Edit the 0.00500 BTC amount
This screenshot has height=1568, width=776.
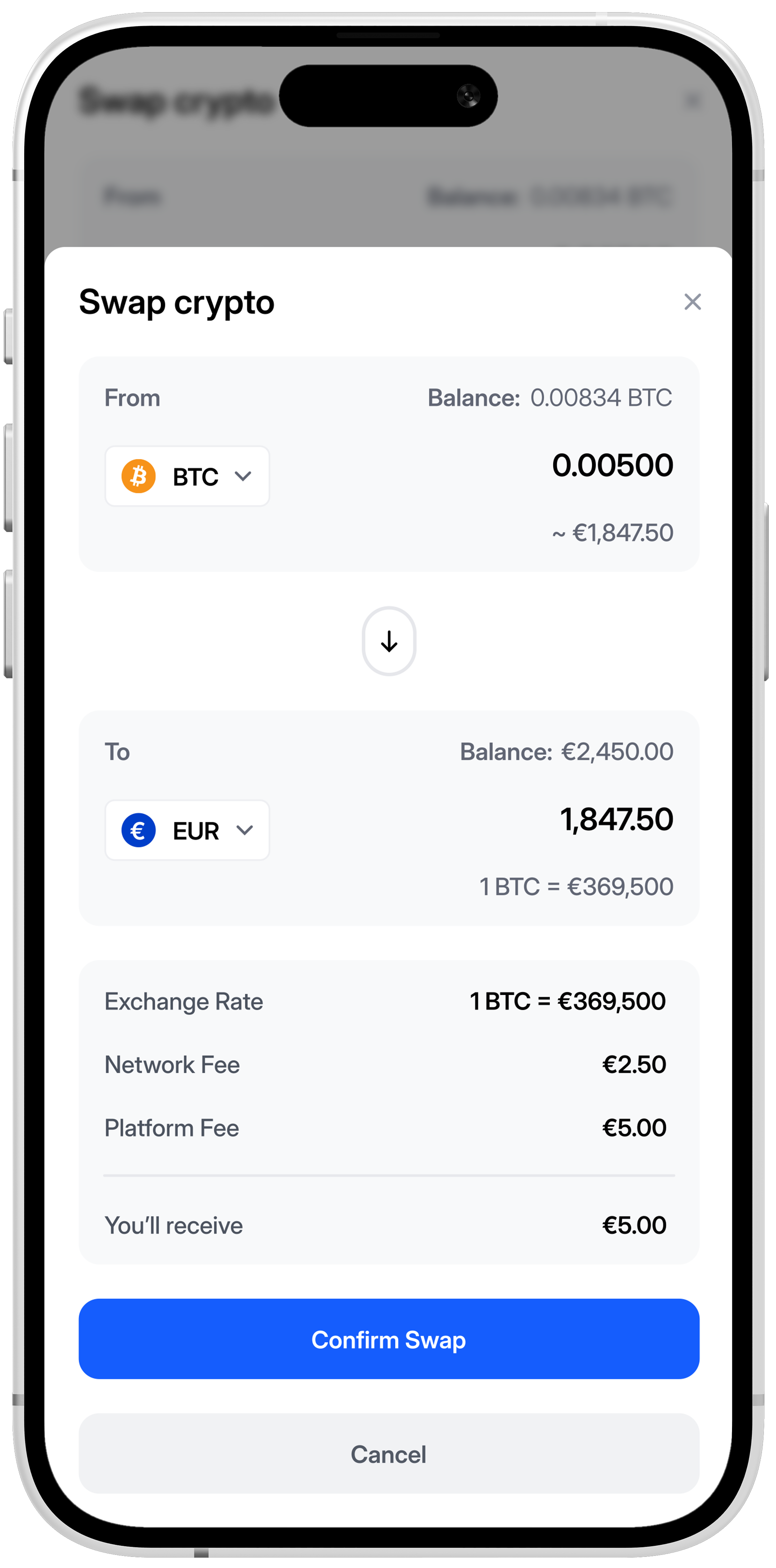612,466
